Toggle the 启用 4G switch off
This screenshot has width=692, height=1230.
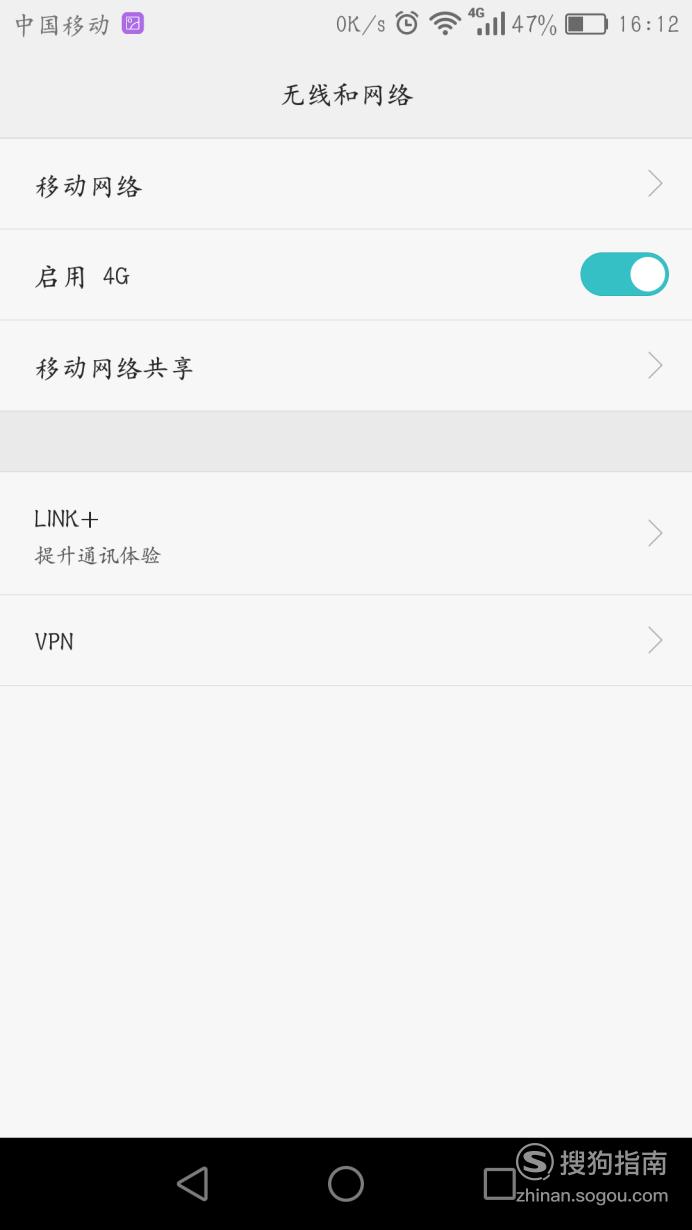click(624, 274)
